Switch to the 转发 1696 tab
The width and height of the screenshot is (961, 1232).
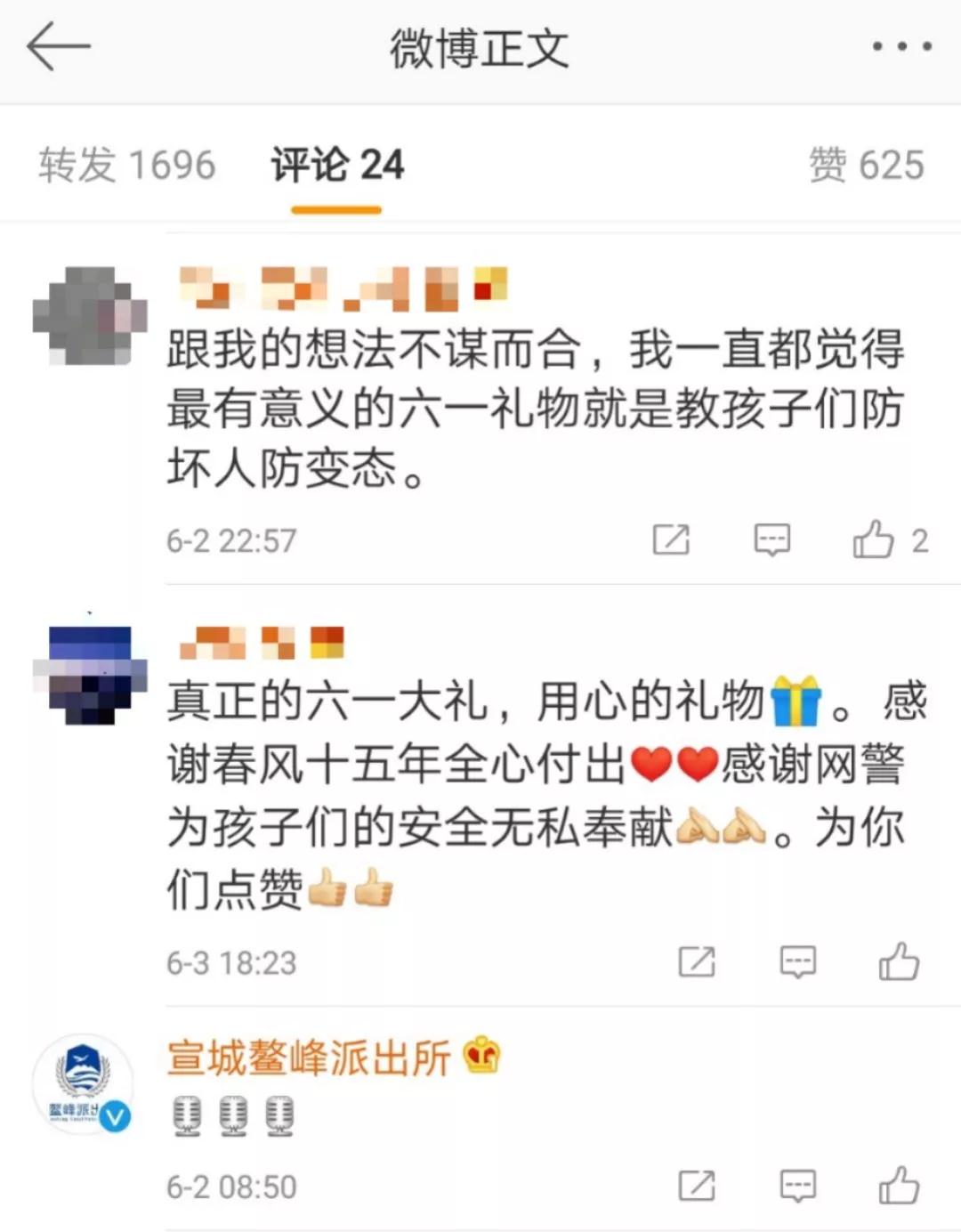tap(126, 166)
